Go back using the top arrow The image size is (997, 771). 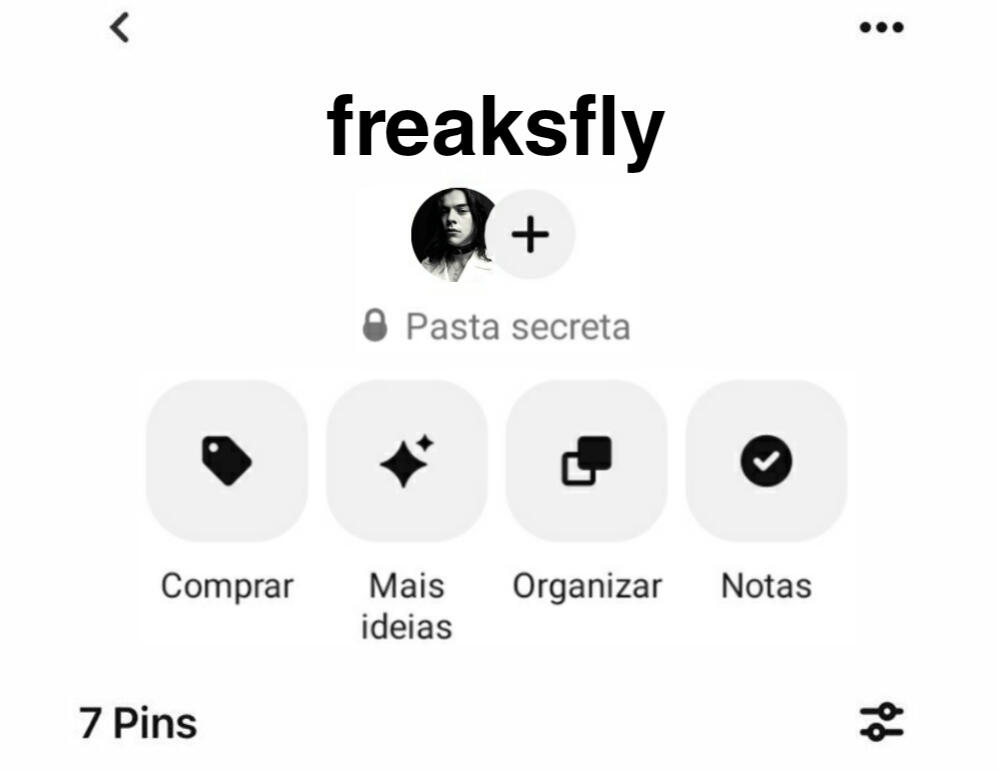pos(120,27)
